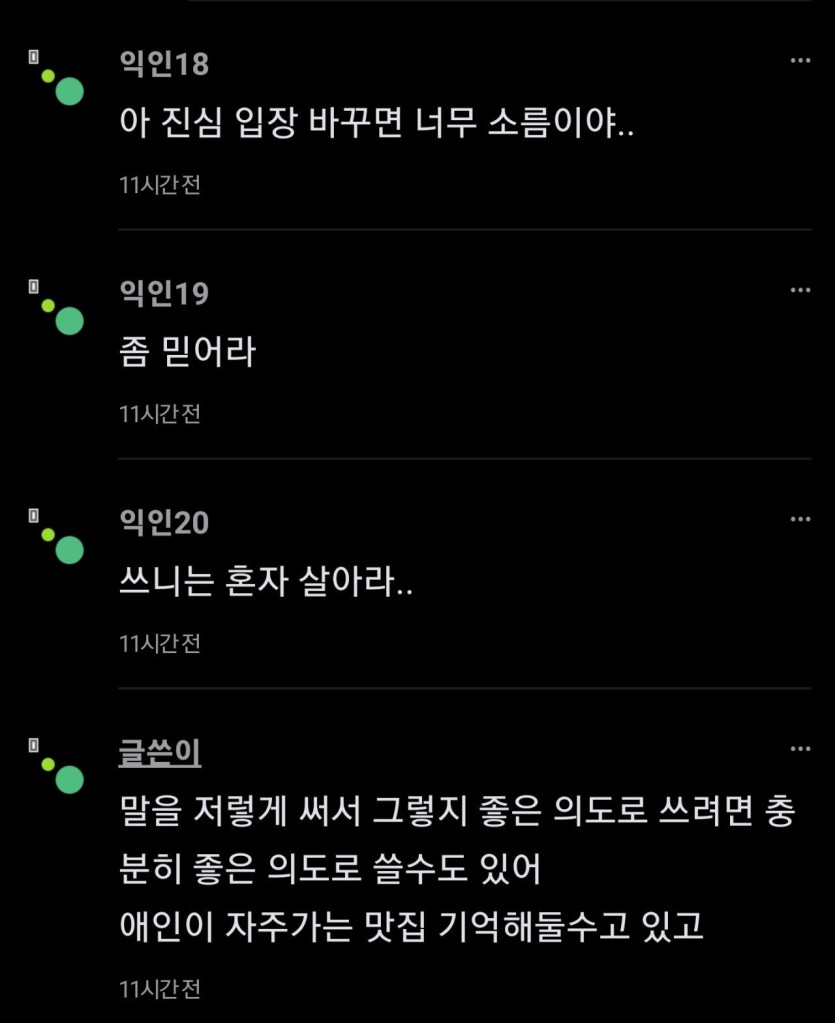Open the overflow menu on 익인20's comment
Viewport: 835px width, 1023px height.
point(800,519)
